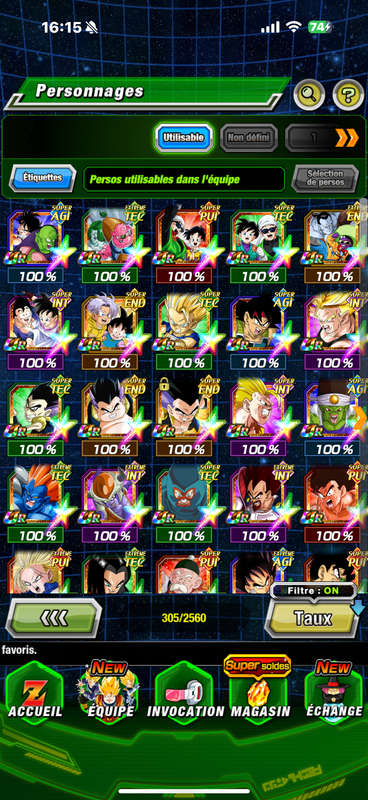Open the Étiquettes button

42,178
